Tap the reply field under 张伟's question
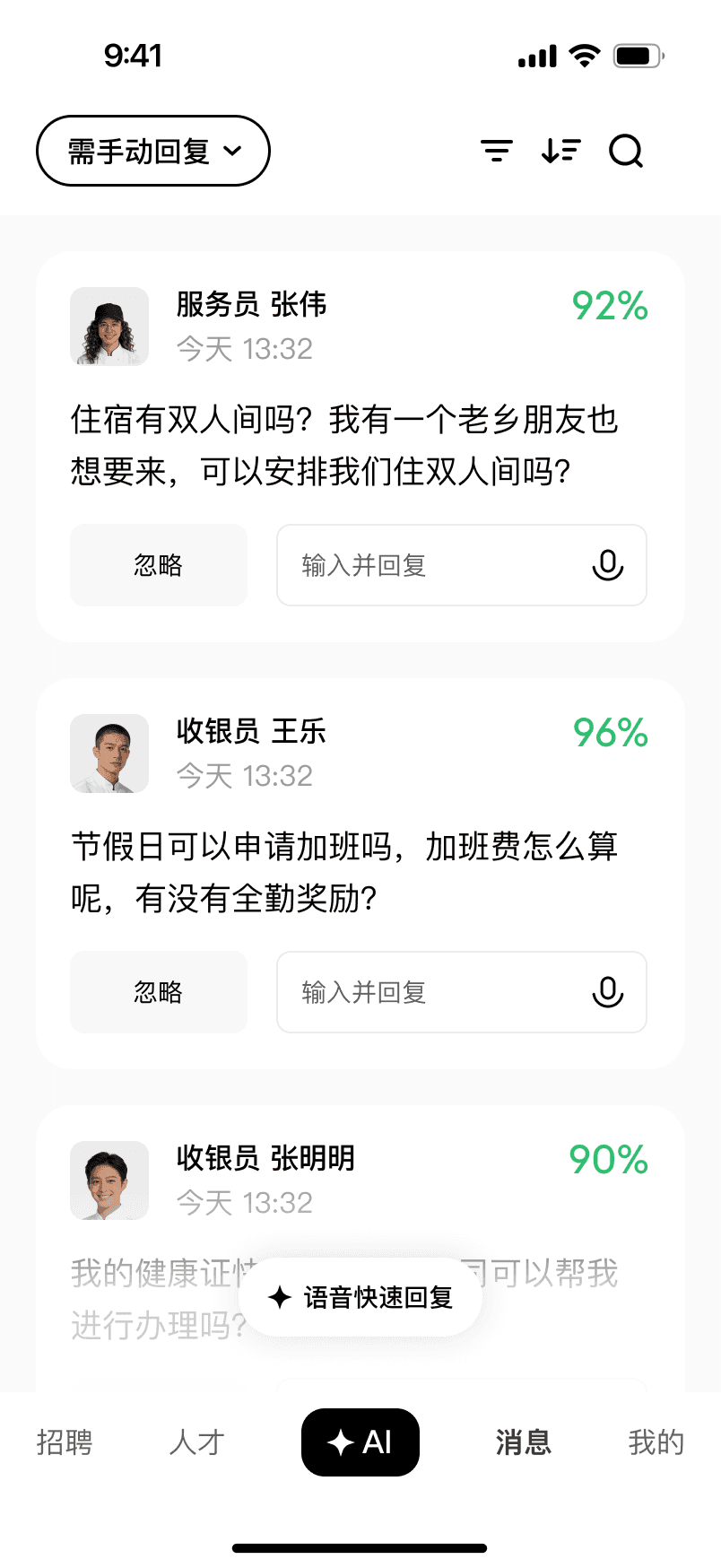This screenshot has height=1568, width=721. [x=430, y=565]
